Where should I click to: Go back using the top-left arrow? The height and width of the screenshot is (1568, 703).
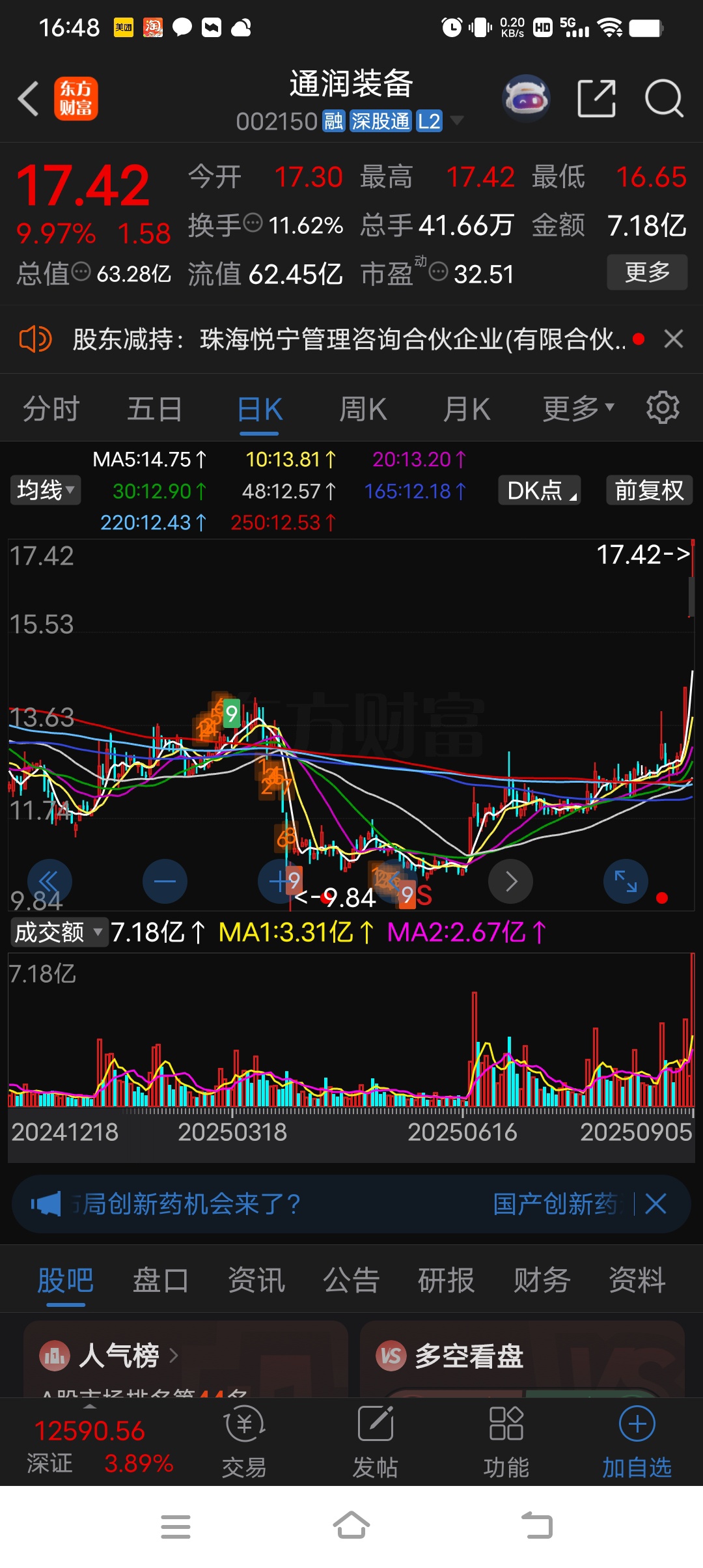(28, 99)
